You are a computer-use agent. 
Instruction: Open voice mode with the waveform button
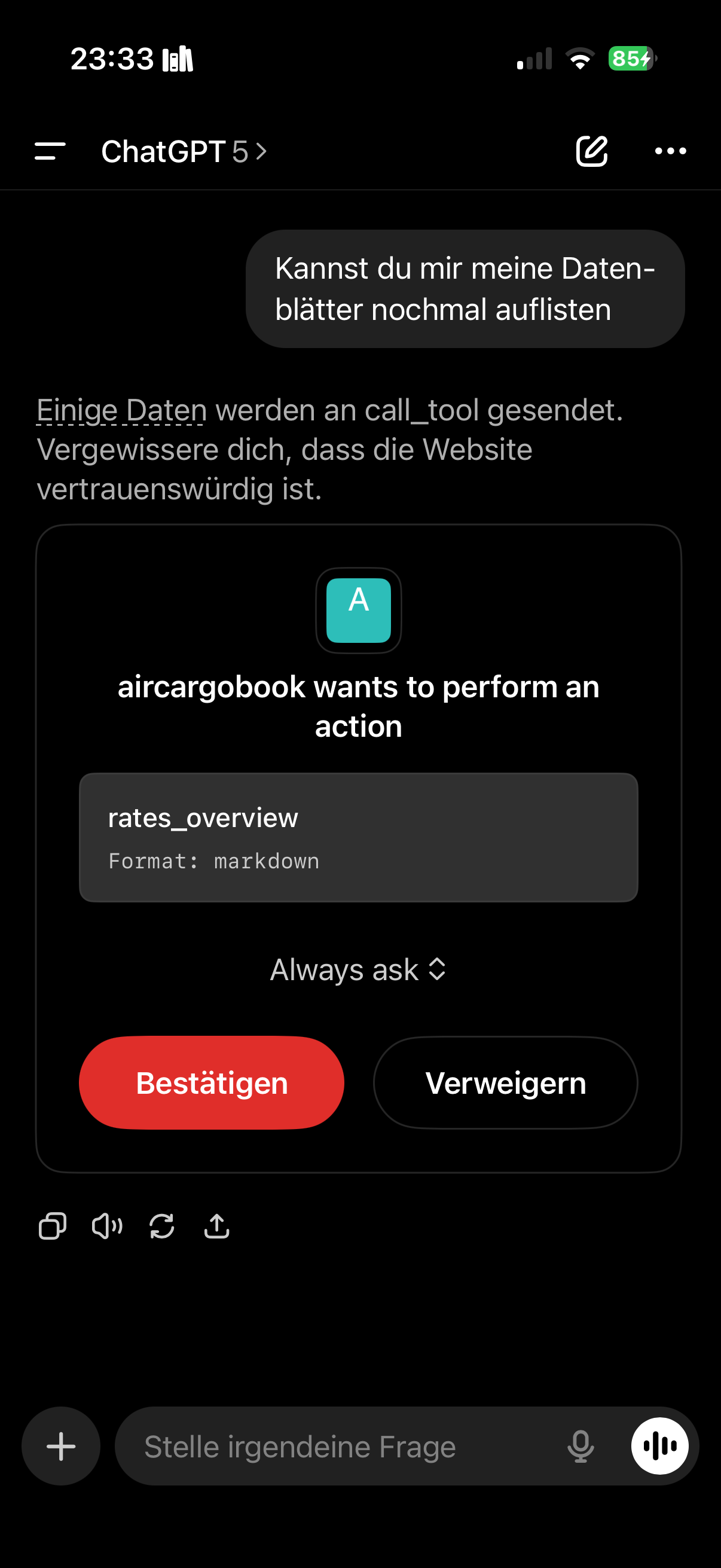pyautogui.click(x=660, y=1445)
